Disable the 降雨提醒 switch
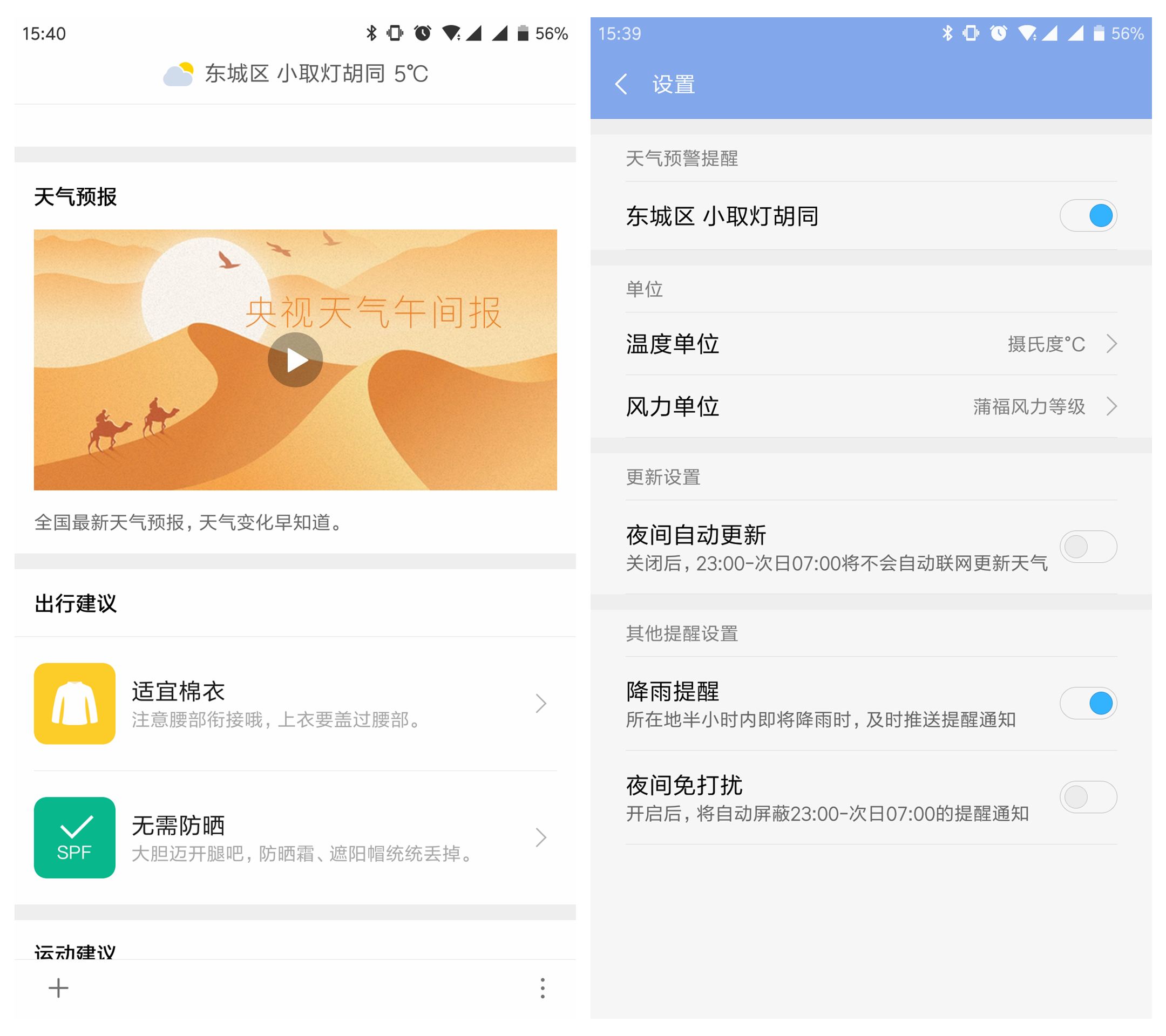The image size is (1166, 1036). click(1087, 703)
